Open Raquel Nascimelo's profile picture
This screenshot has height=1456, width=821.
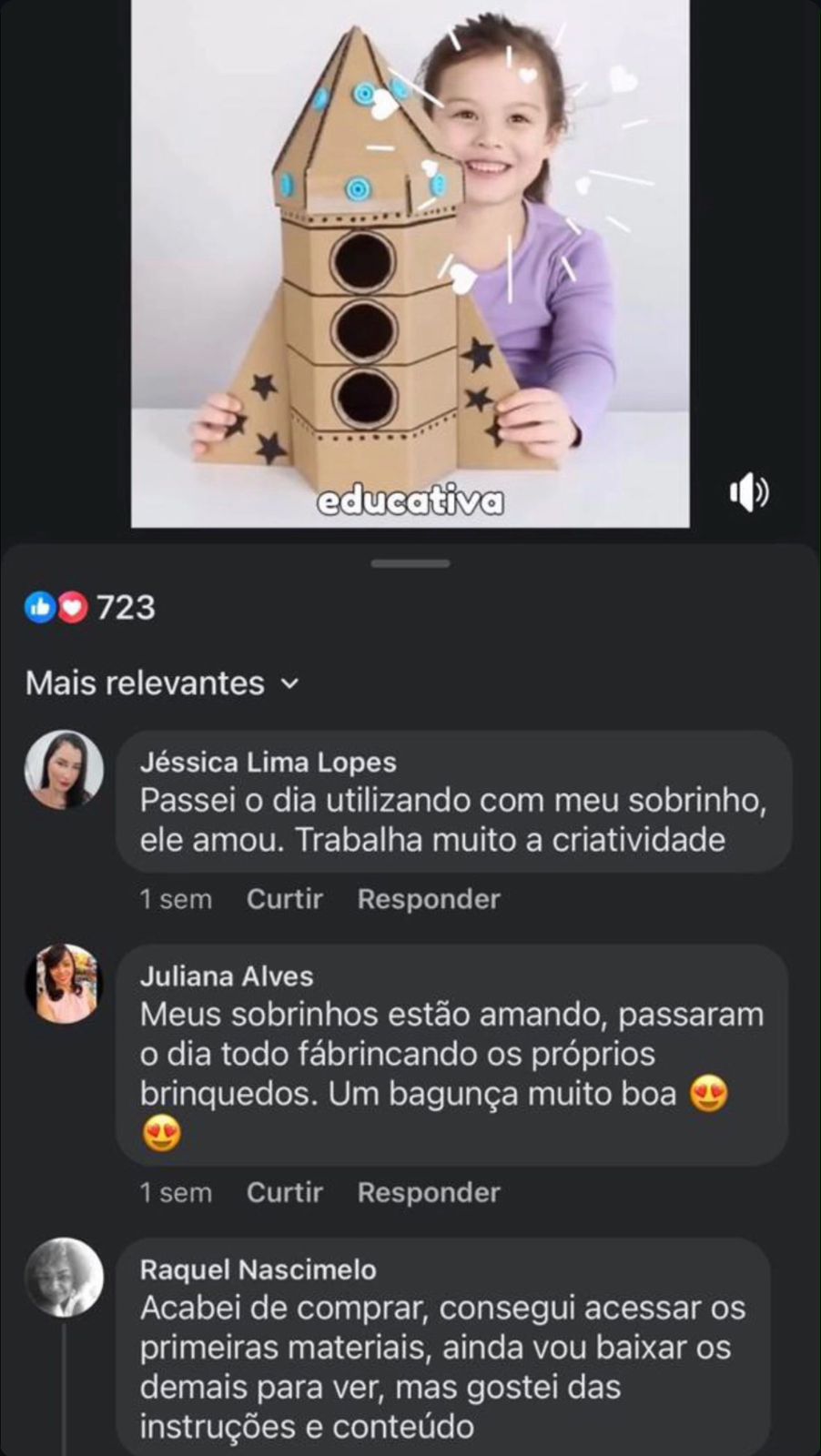[64, 1277]
